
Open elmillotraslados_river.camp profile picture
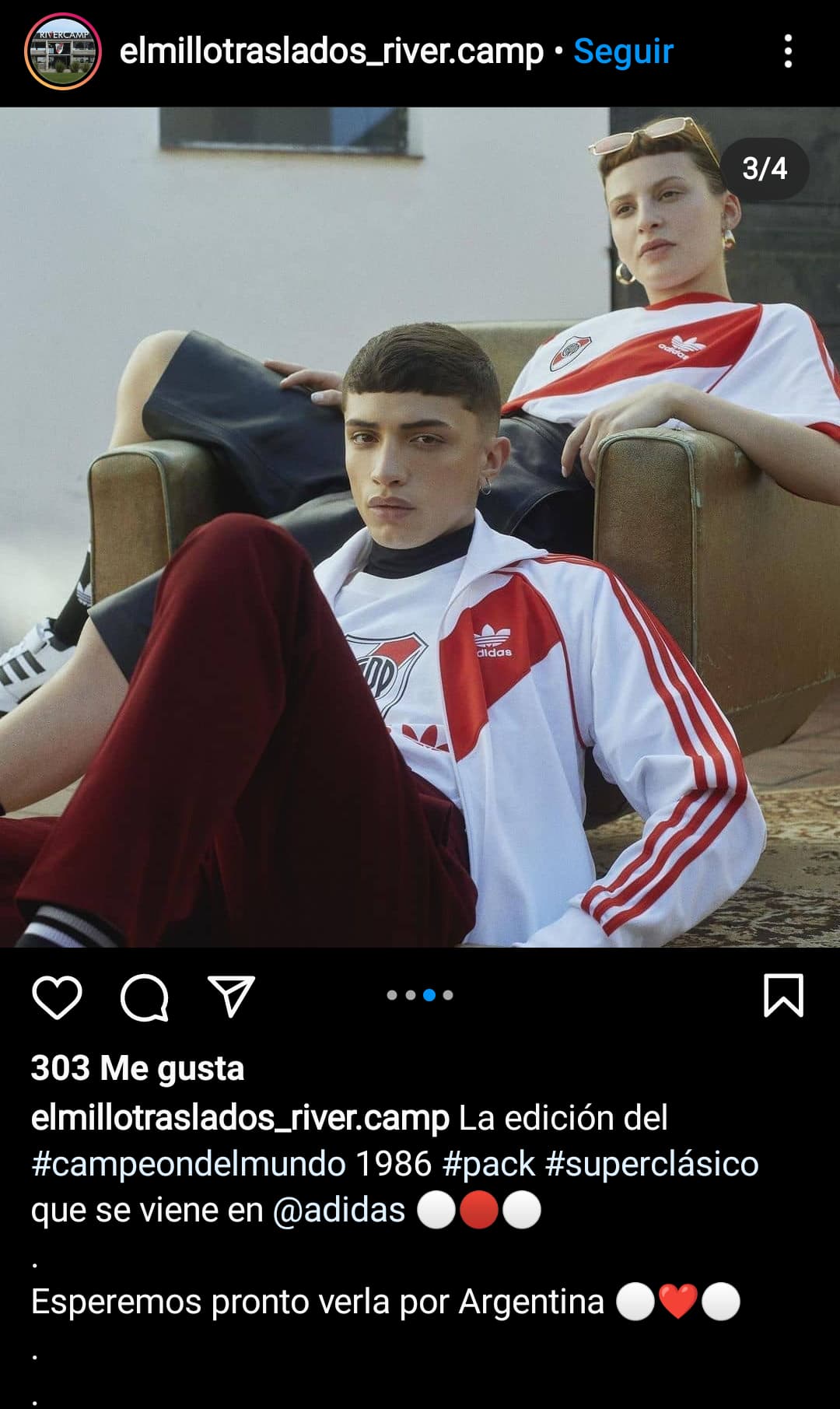point(63,51)
